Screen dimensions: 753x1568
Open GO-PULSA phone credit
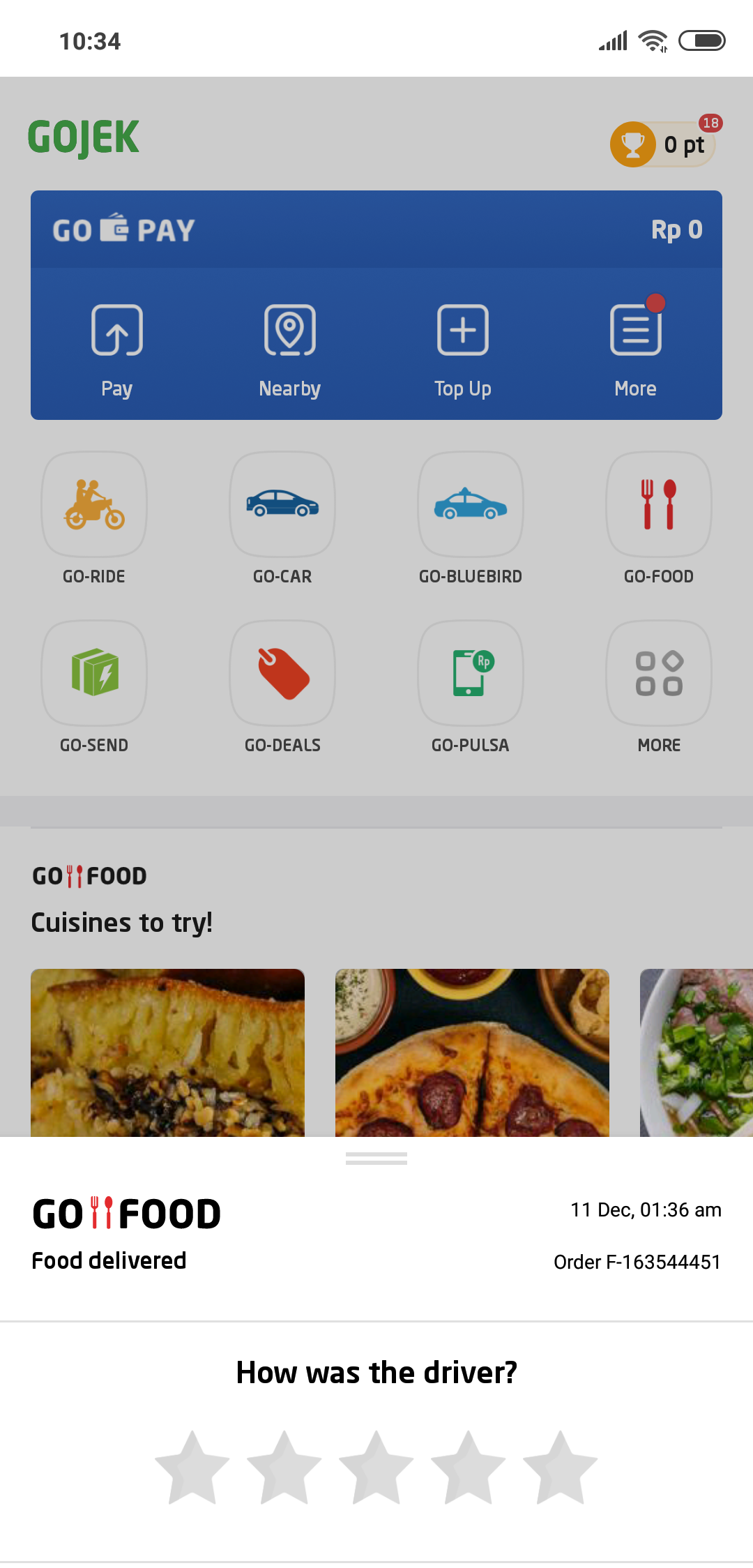(x=471, y=673)
